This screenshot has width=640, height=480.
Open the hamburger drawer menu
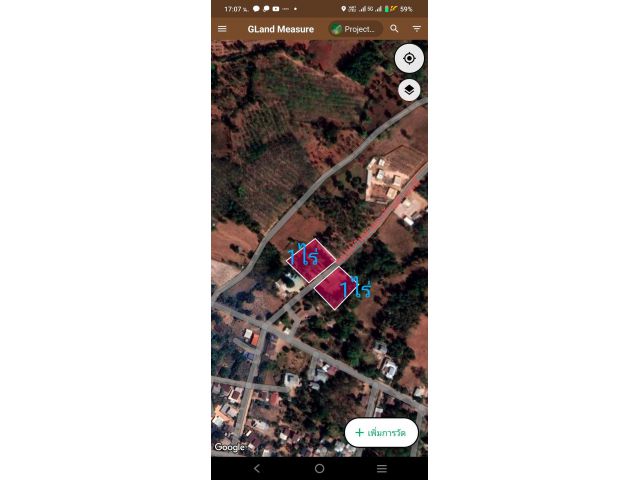tap(222, 29)
